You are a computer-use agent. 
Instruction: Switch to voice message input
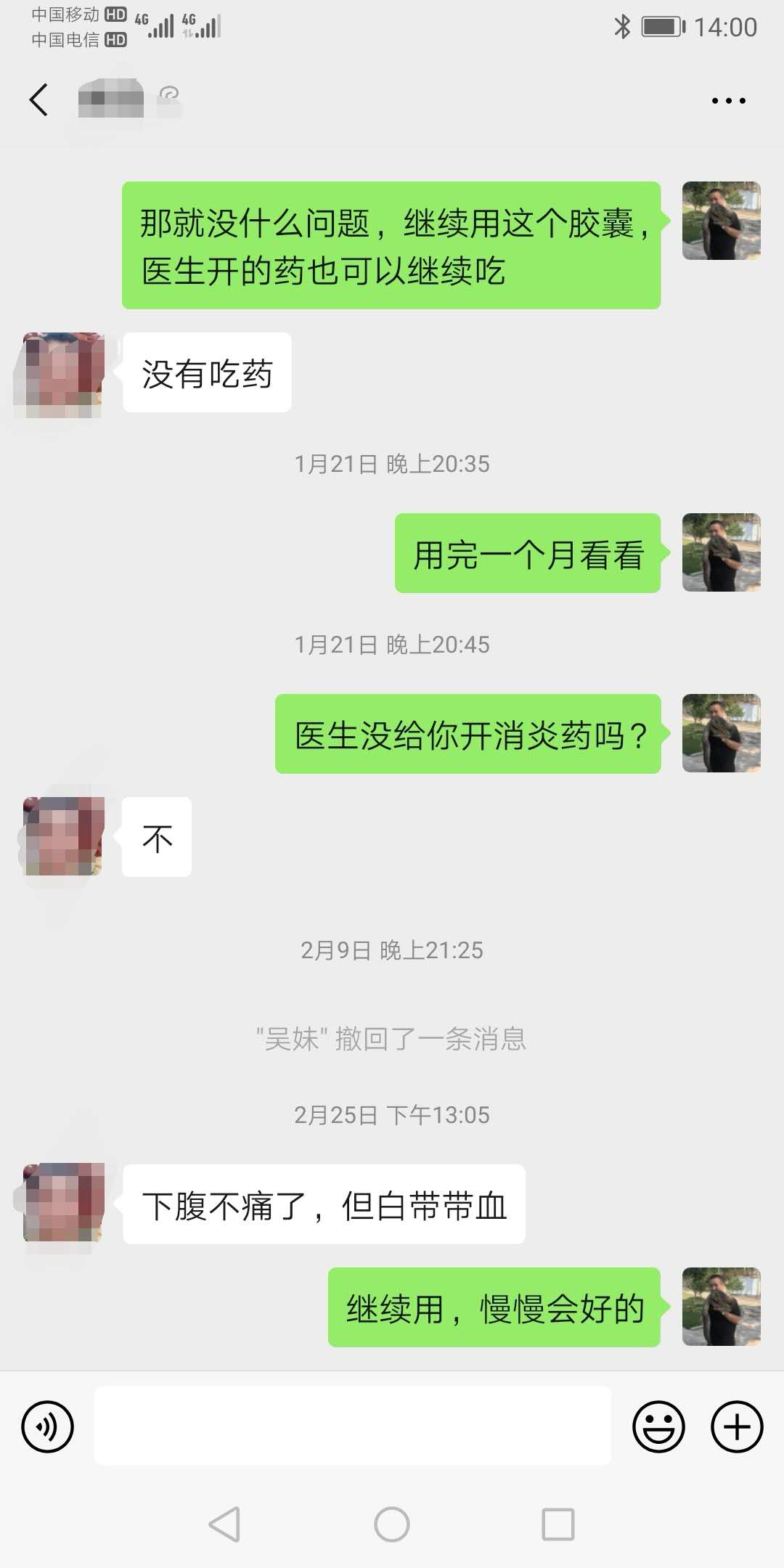coord(48,1426)
